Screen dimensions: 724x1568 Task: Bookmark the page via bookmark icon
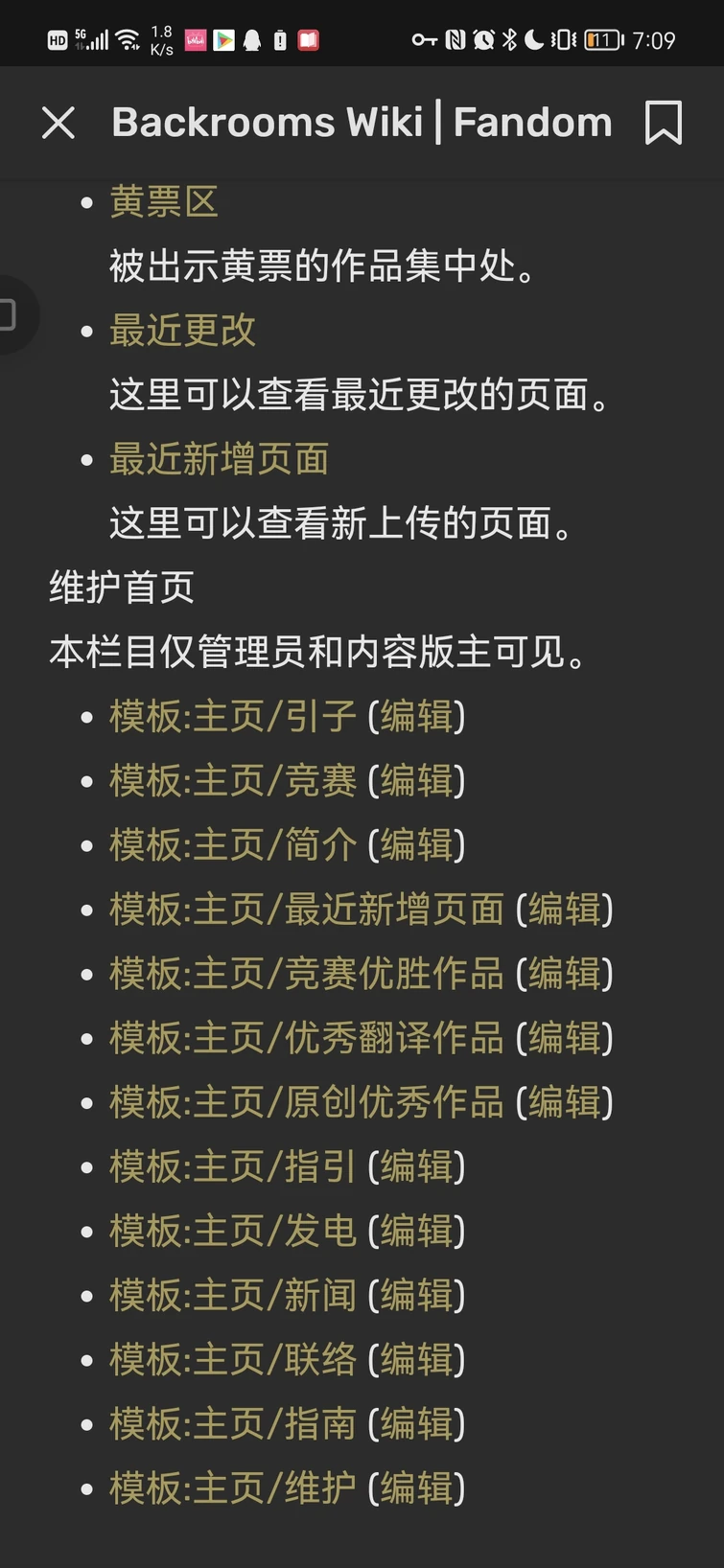pos(664,123)
